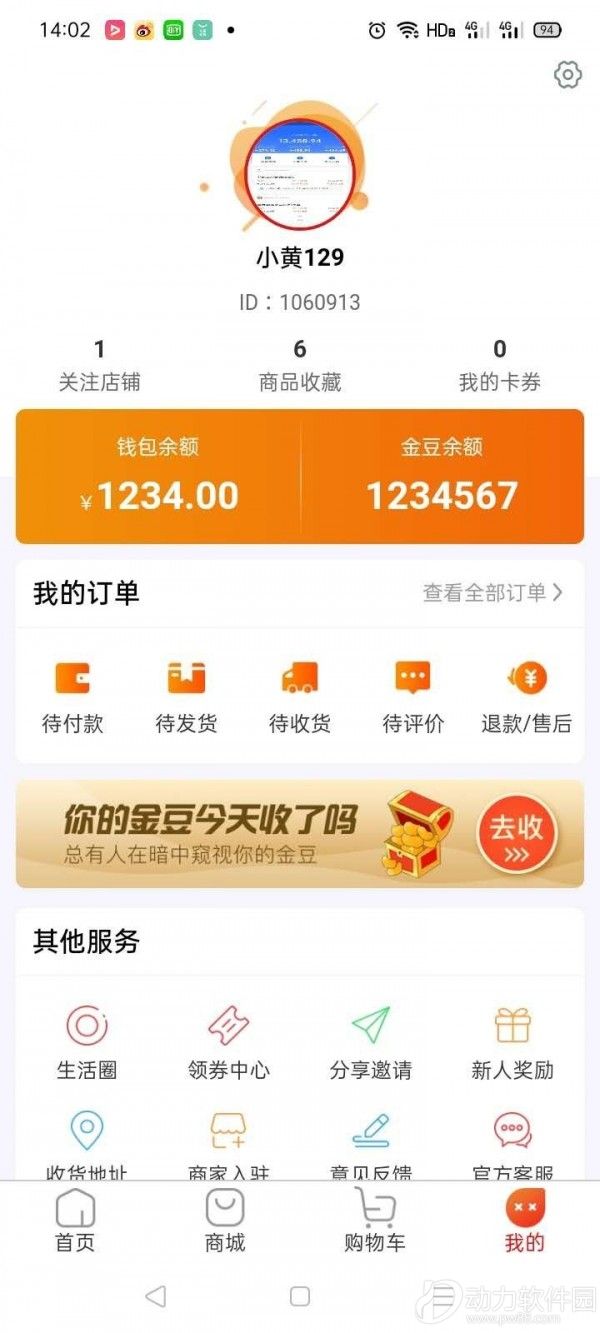Open 生活圈 in other services
Viewport: 600px width, 1333px height.
[x=87, y=1043]
